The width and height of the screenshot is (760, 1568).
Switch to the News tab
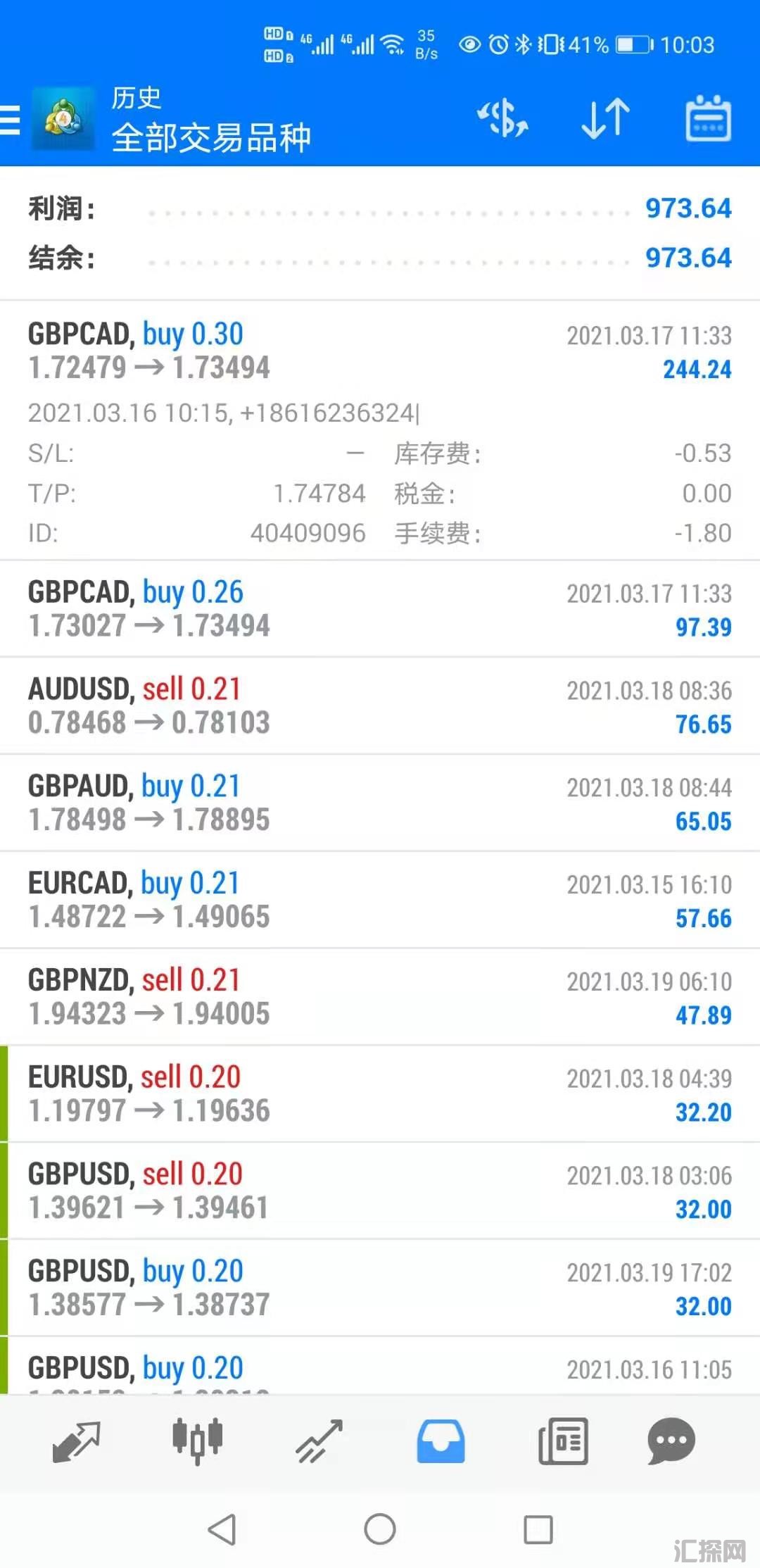click(x=563, y=1441)
